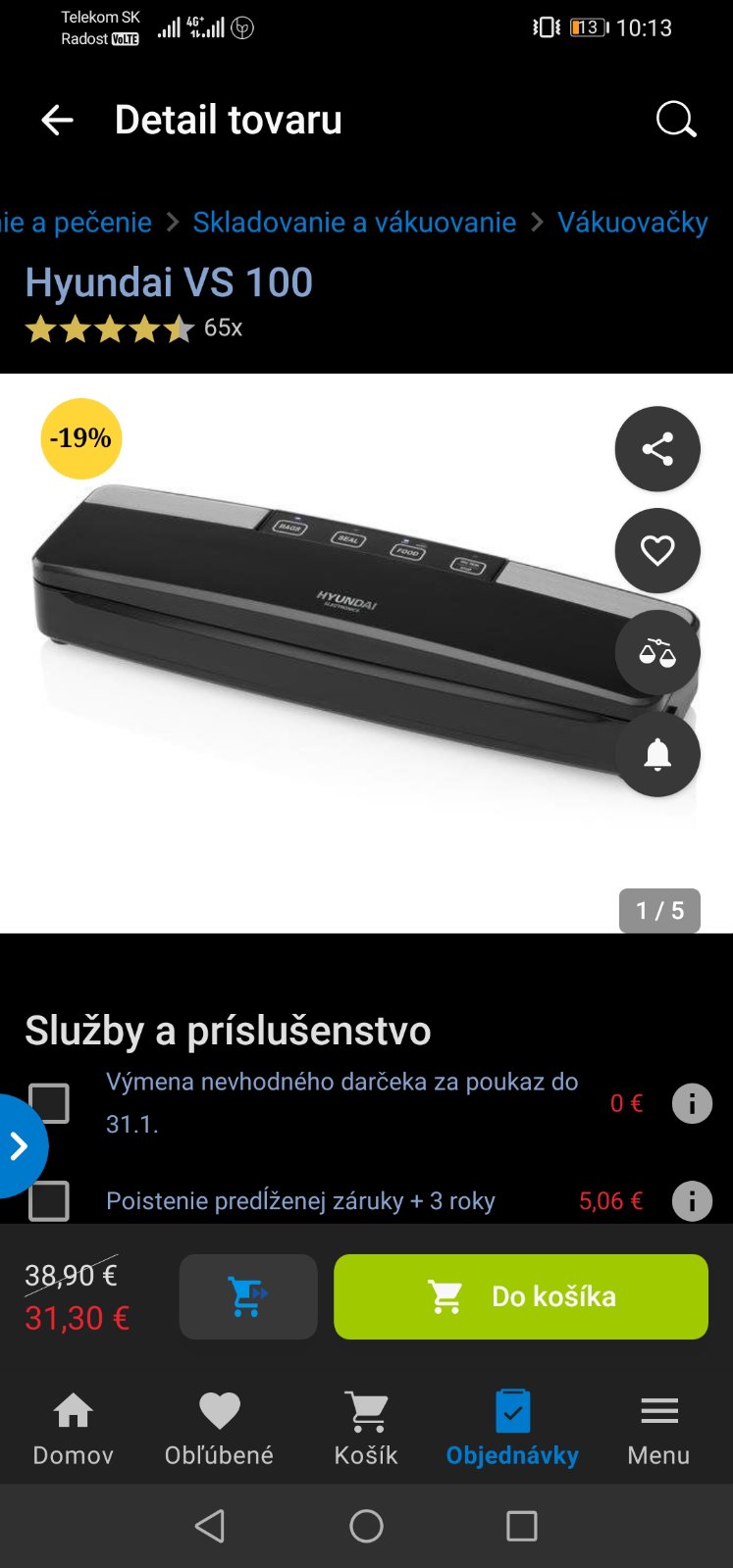Open the Vákuovačky breadcrumb category
Screen dimensions: 733x1568
tap(632, 223)
